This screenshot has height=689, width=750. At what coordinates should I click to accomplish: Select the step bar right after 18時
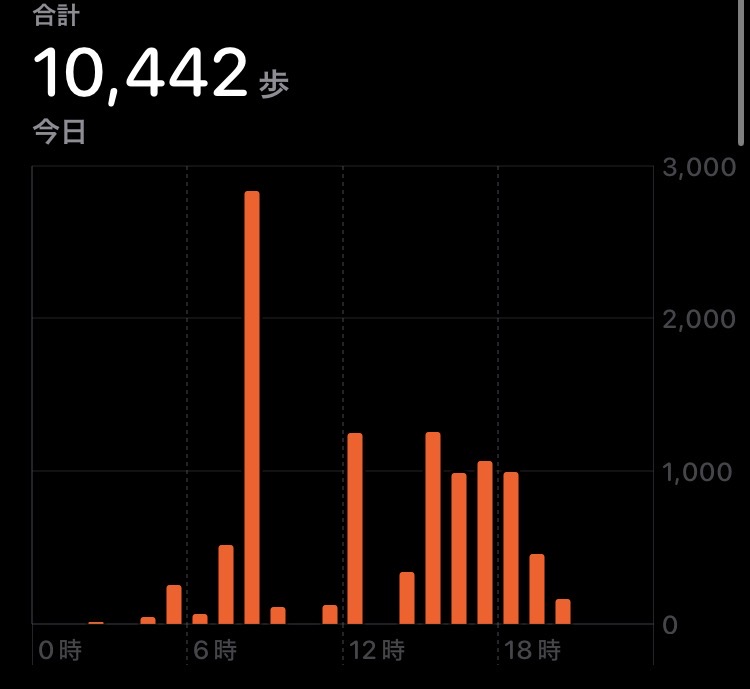511,548
